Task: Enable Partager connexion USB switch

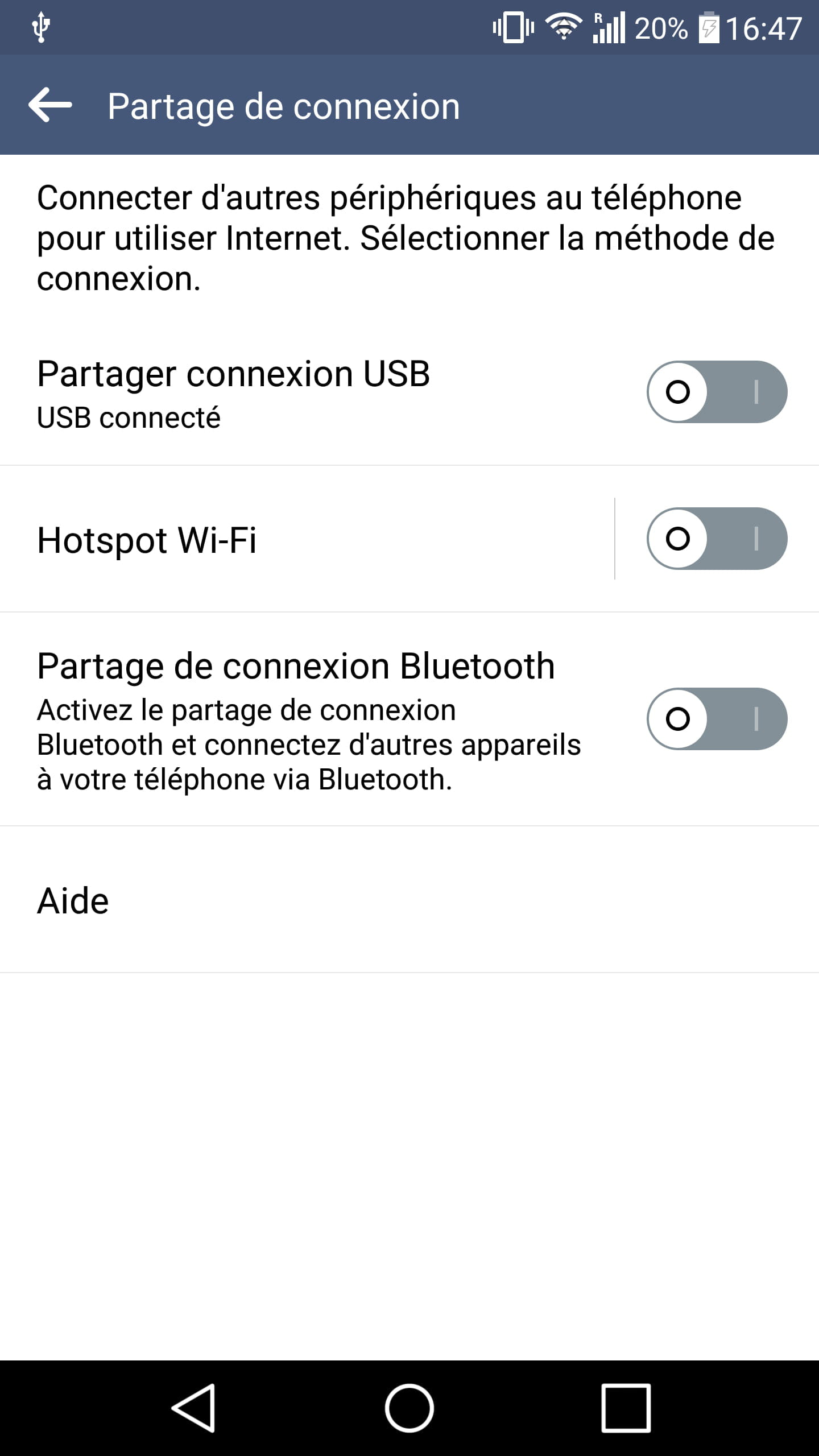Action: (x=717, y=392)
